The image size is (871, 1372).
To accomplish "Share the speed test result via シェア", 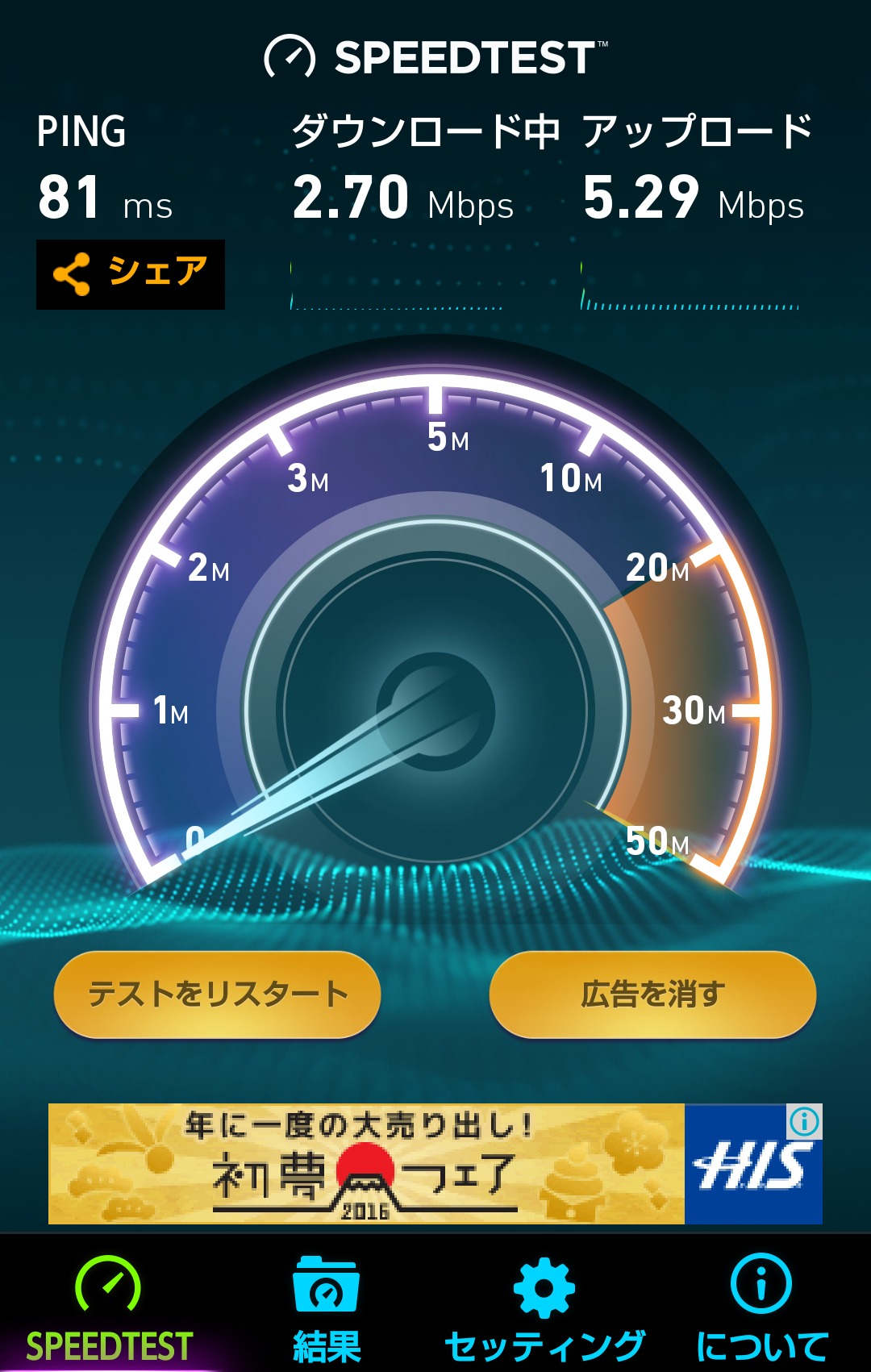I will 131,274.
